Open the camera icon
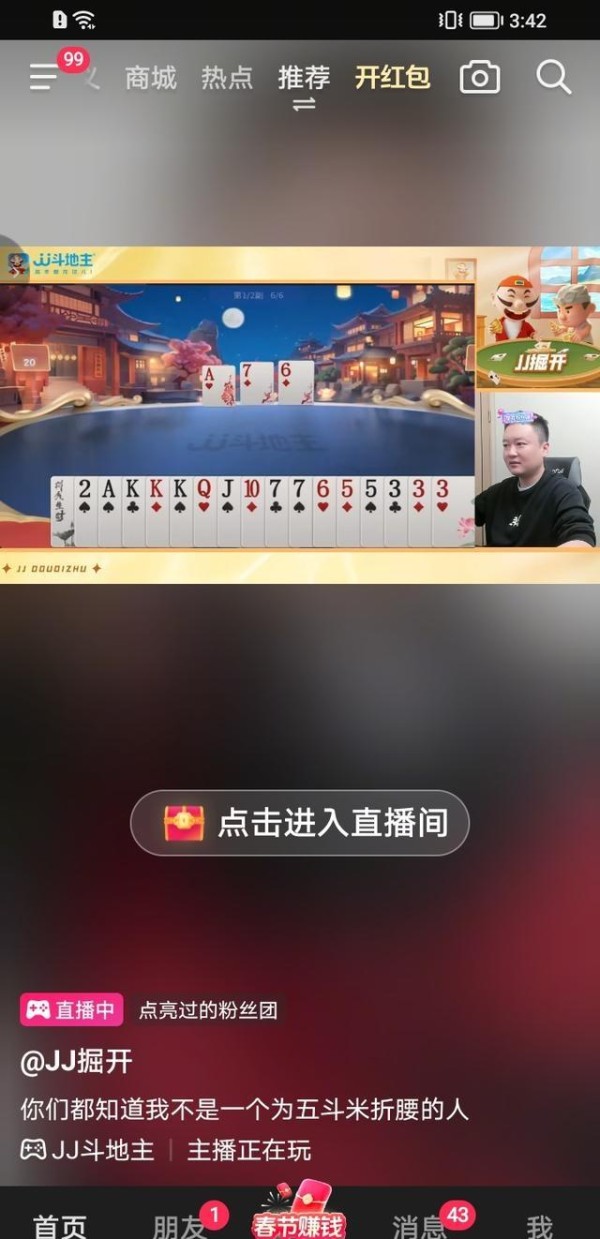Viewport: 600px width, 1239px height. coord(479,77)
